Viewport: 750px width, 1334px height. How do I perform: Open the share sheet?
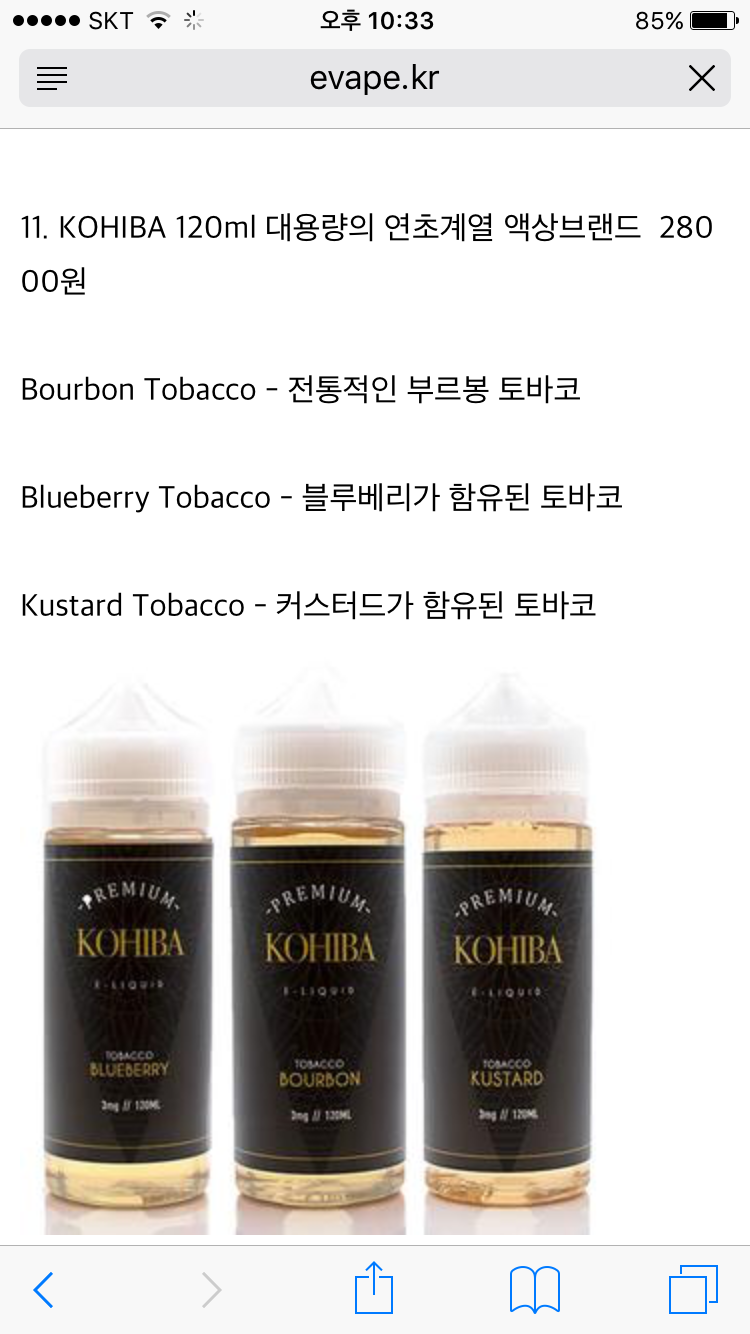click(374, 1287)
